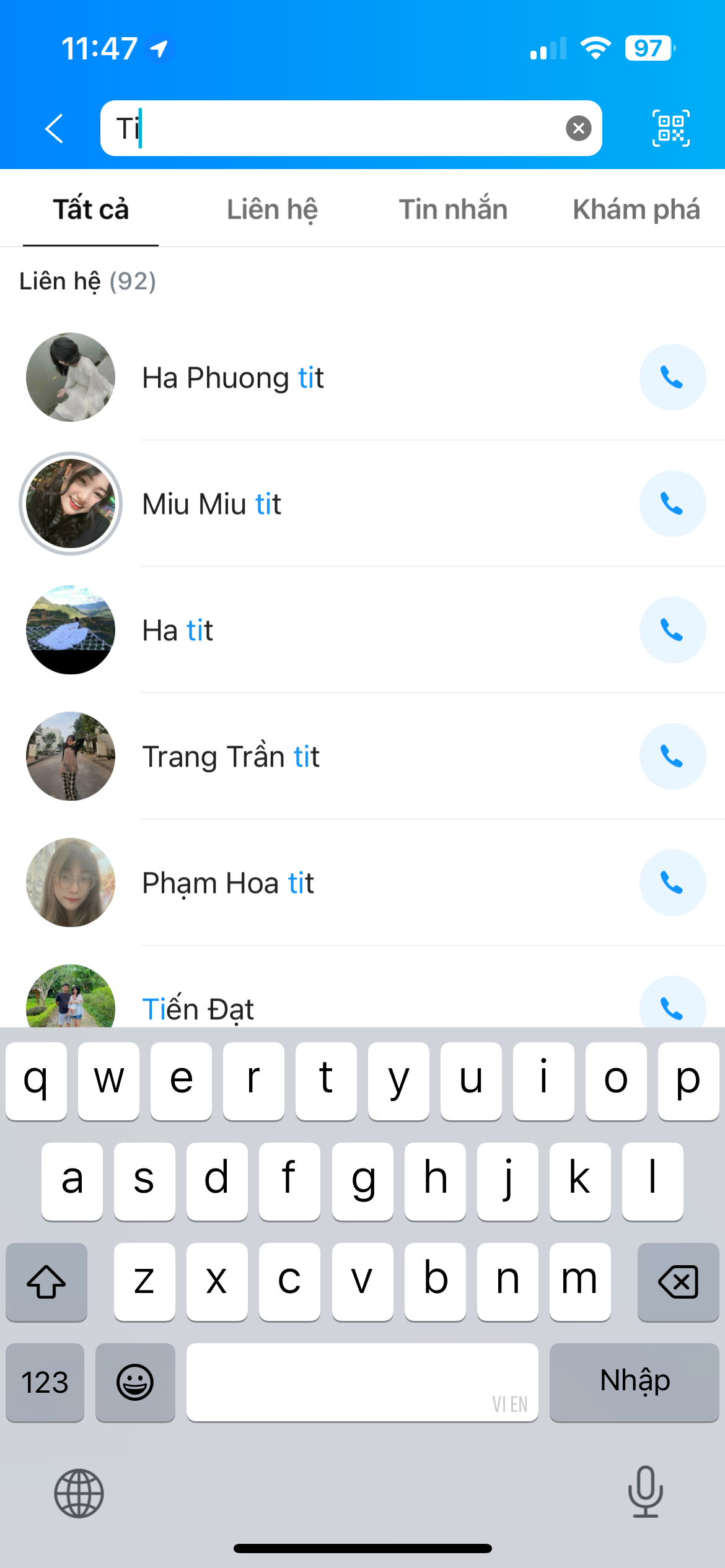Call the Ha tit contact
The image size is (725, 1568).
coord(672,630)
